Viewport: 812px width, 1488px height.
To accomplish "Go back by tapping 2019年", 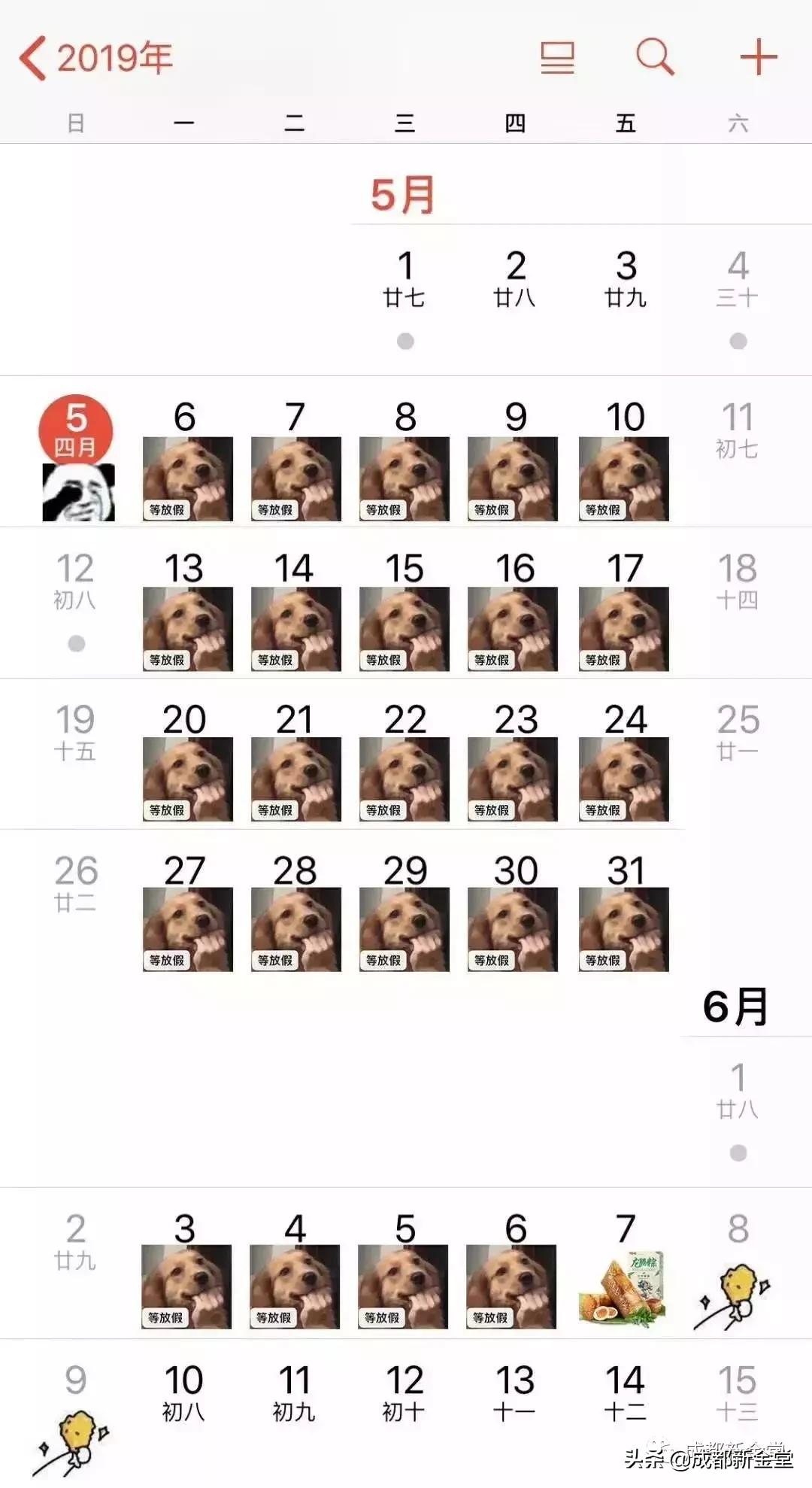I will click(111, 55).
